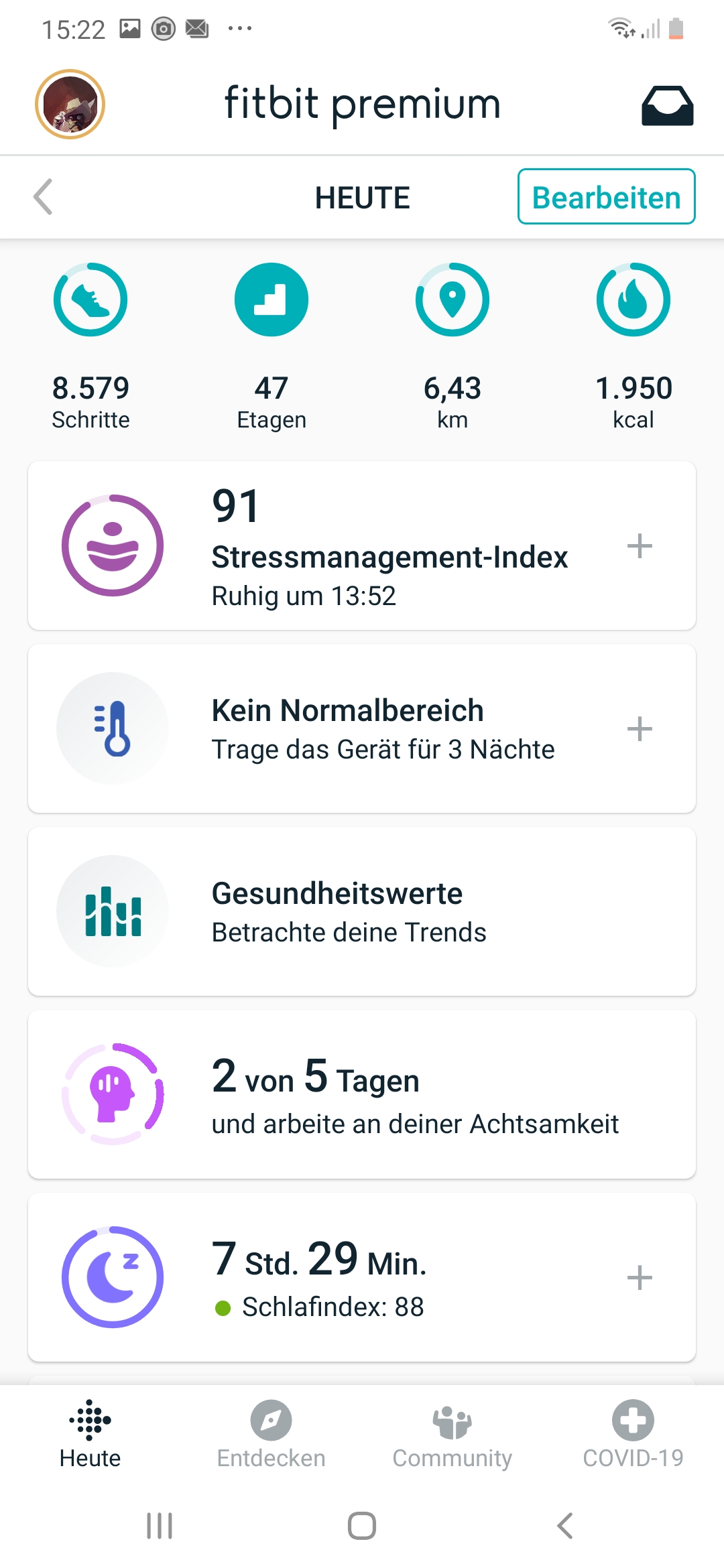Tap the system home button
This screenshot has height=1568, width=724.
(x=362, y=1526)
